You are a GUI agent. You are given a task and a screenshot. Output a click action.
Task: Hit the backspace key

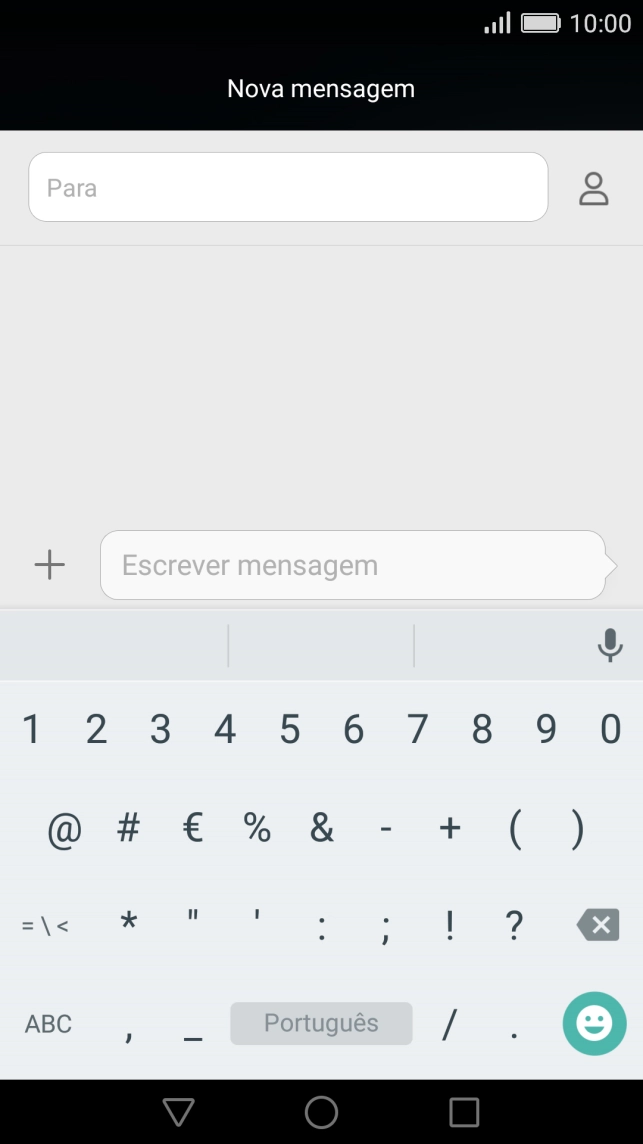pyautogui.click(x=598, y=925)
